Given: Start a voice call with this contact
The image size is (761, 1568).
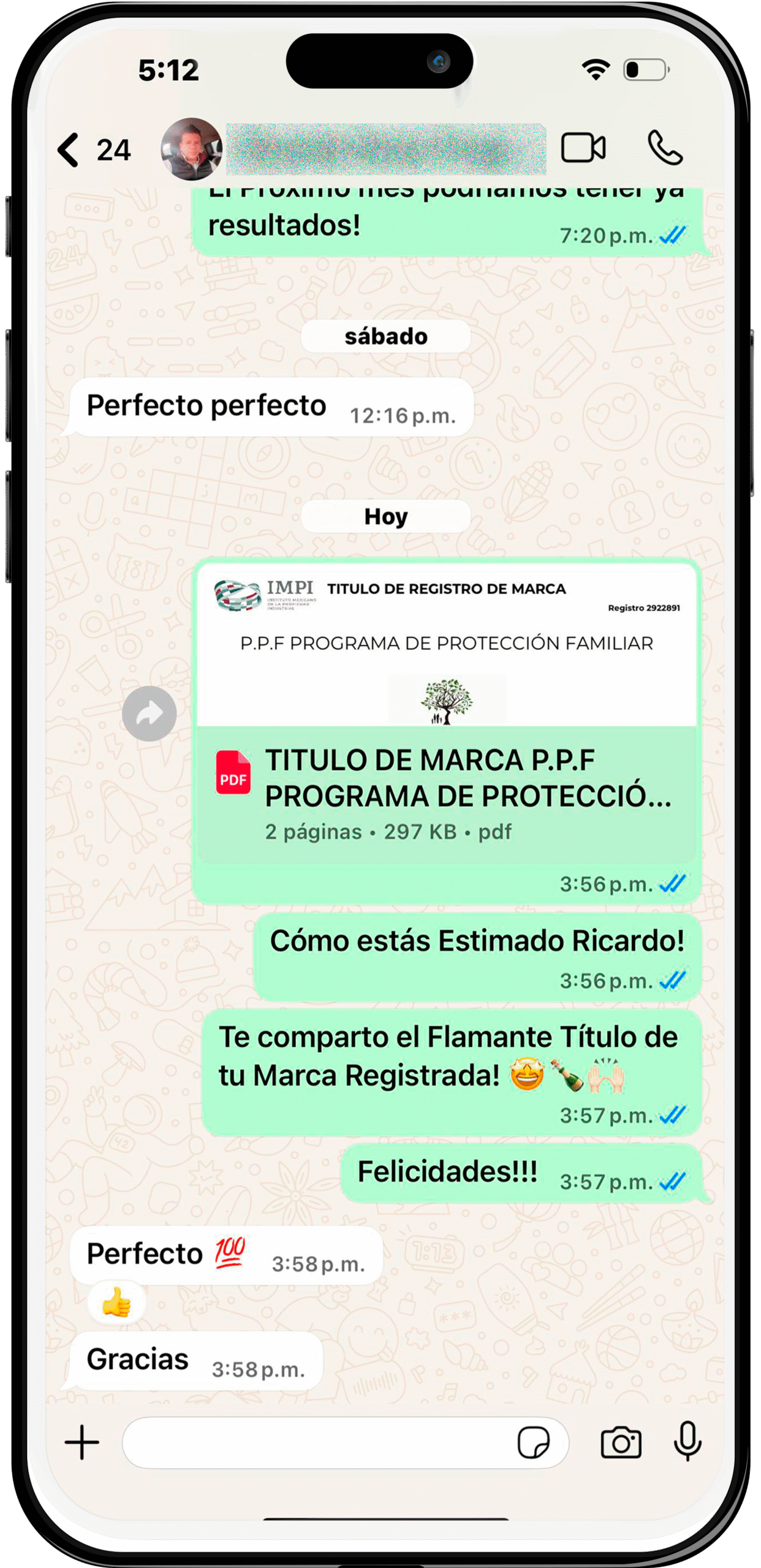Looking at the screenshot, I should click(x=665, y=148).
